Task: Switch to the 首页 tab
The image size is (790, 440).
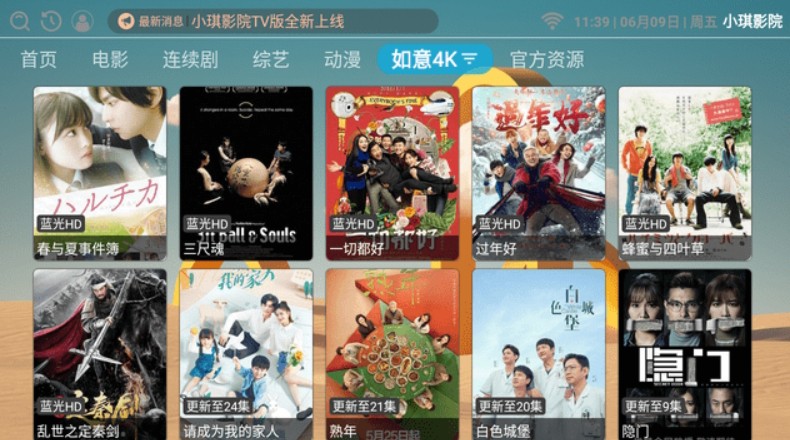Action: click(39, 60)
